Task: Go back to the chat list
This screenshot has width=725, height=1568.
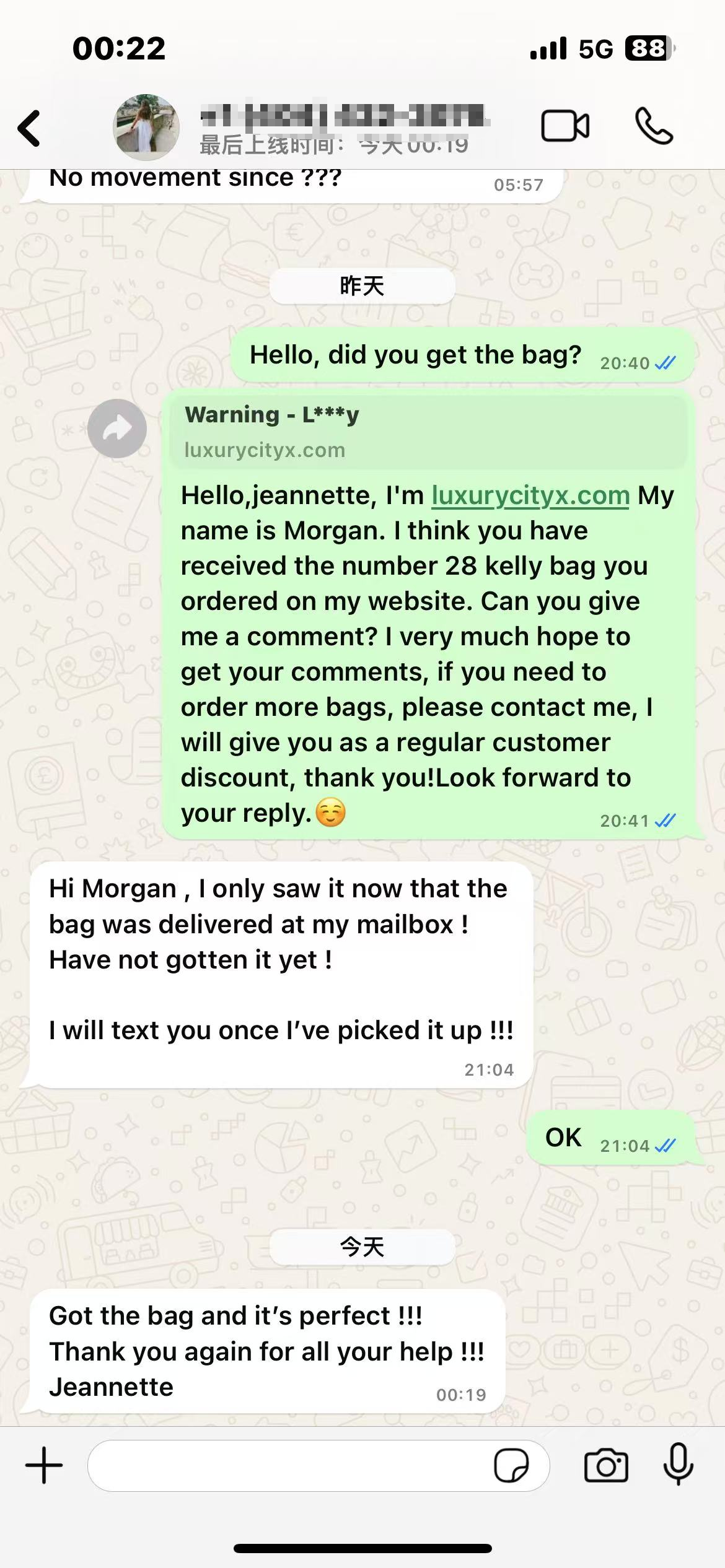Action: point(29,128)
